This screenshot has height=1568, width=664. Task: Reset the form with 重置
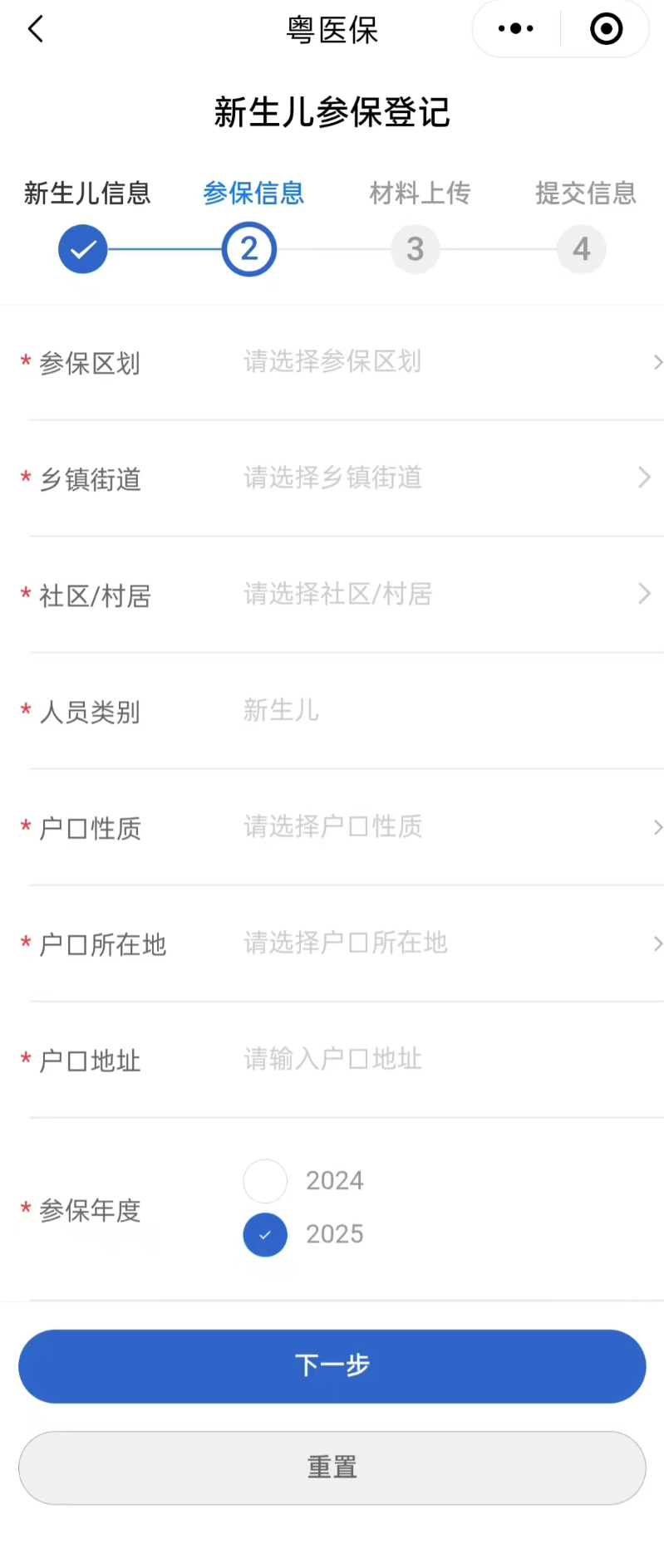click(x=332, y=1468)
